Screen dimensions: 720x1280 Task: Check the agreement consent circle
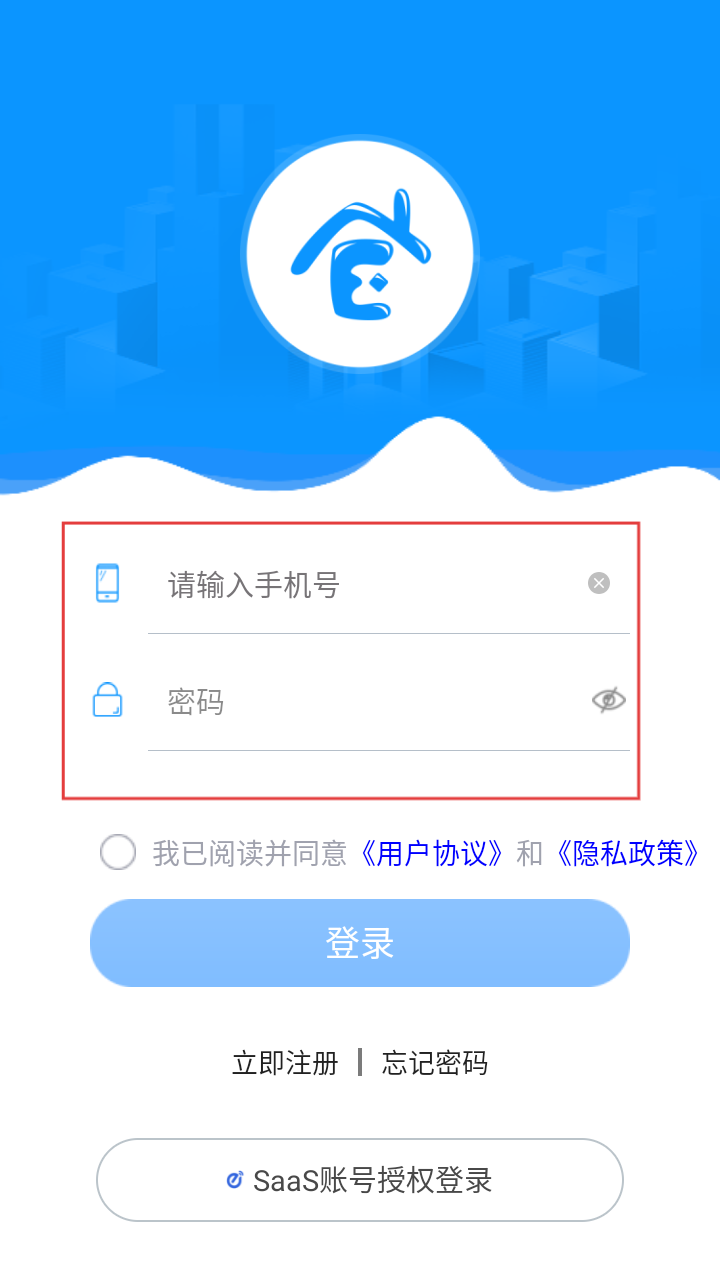pyautogui.click(x=118, y=853)
